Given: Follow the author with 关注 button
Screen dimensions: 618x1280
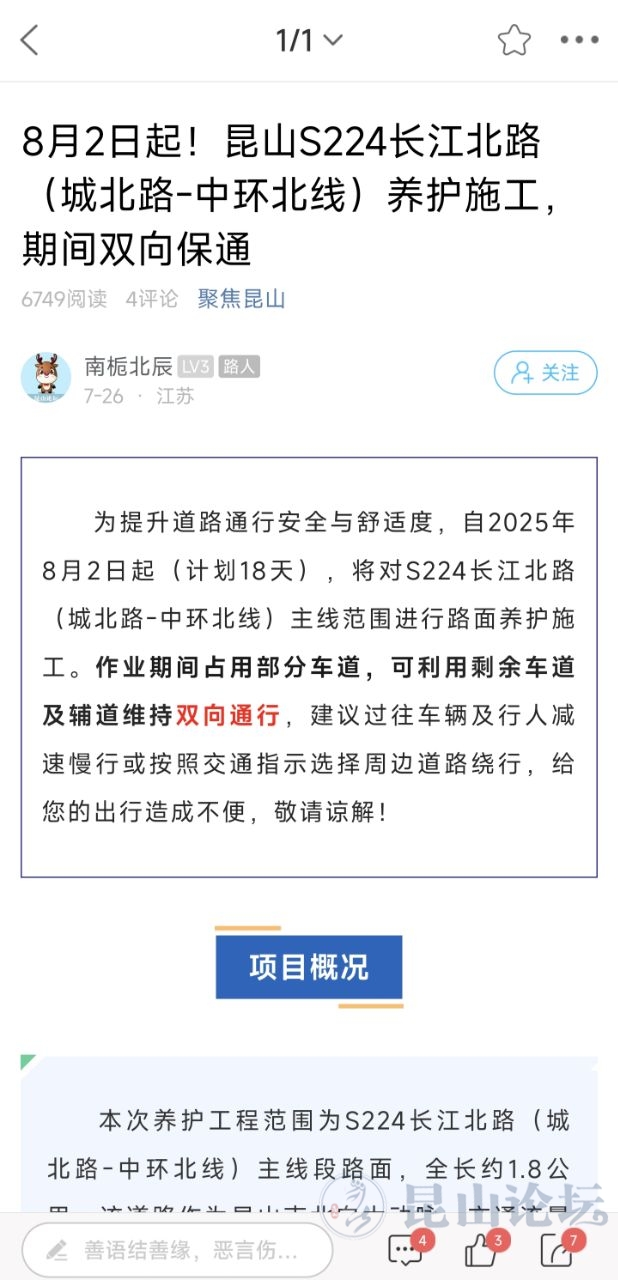Looking at the screenshot, I should point(545,373).
